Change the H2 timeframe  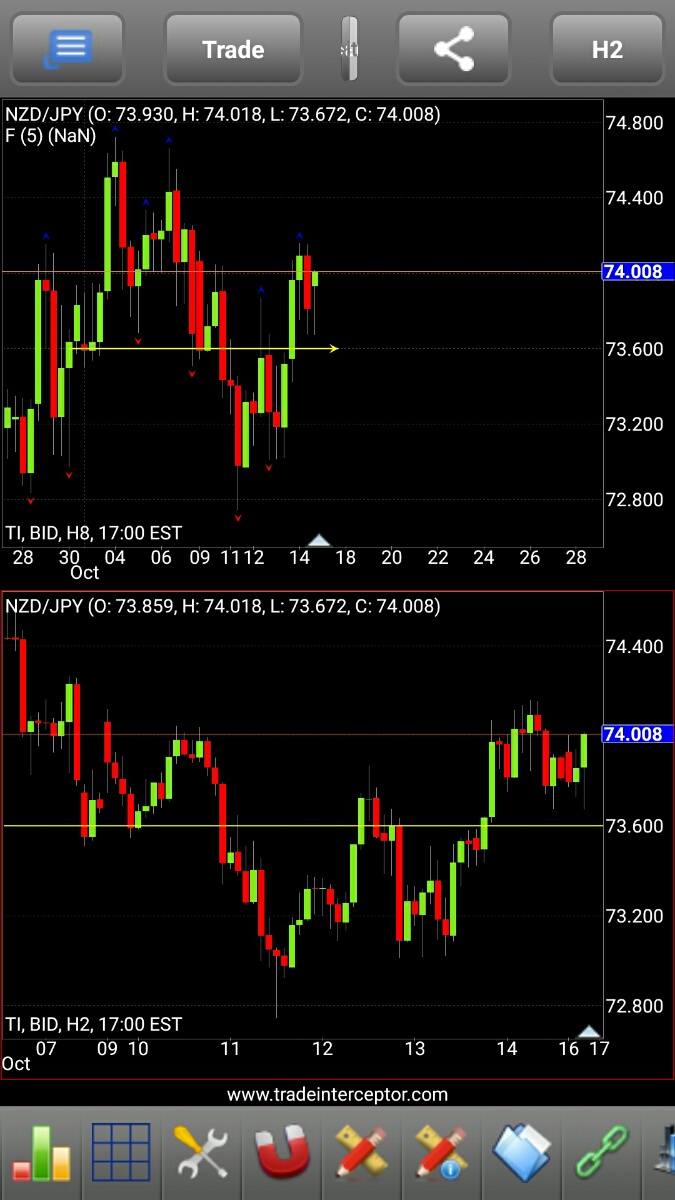pyautogui.click(x=607, y=49)
